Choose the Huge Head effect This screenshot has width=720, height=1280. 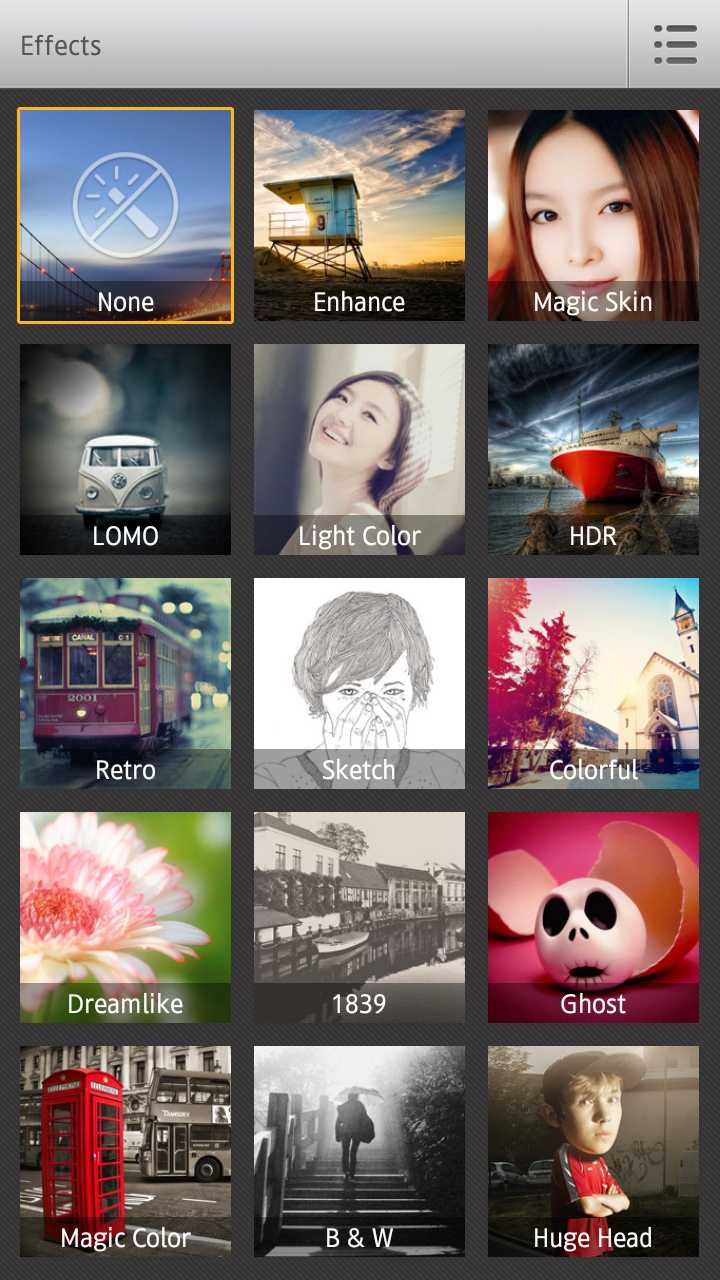click(x=593, y=1151)
